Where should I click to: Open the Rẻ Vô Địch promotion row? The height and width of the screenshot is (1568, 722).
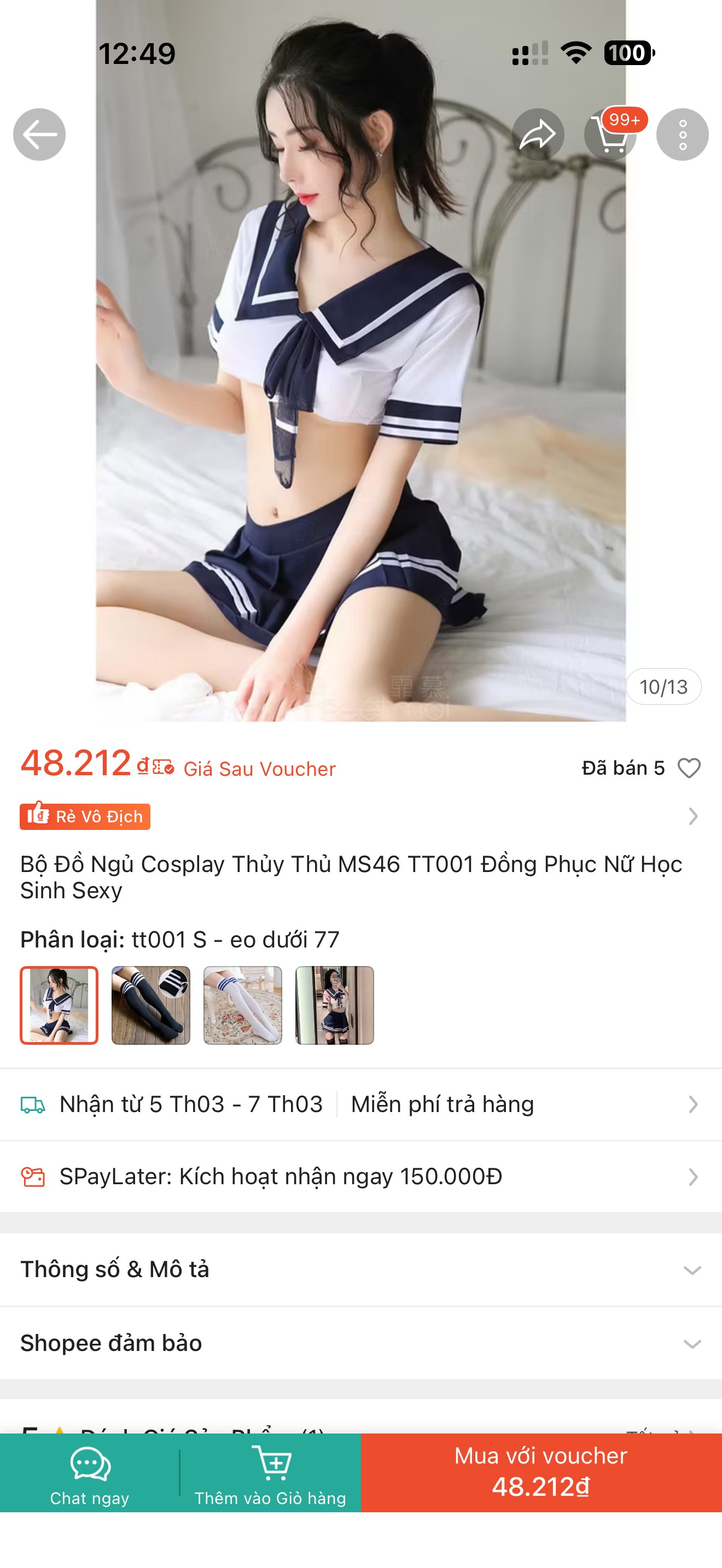click(x=360, y=816)
